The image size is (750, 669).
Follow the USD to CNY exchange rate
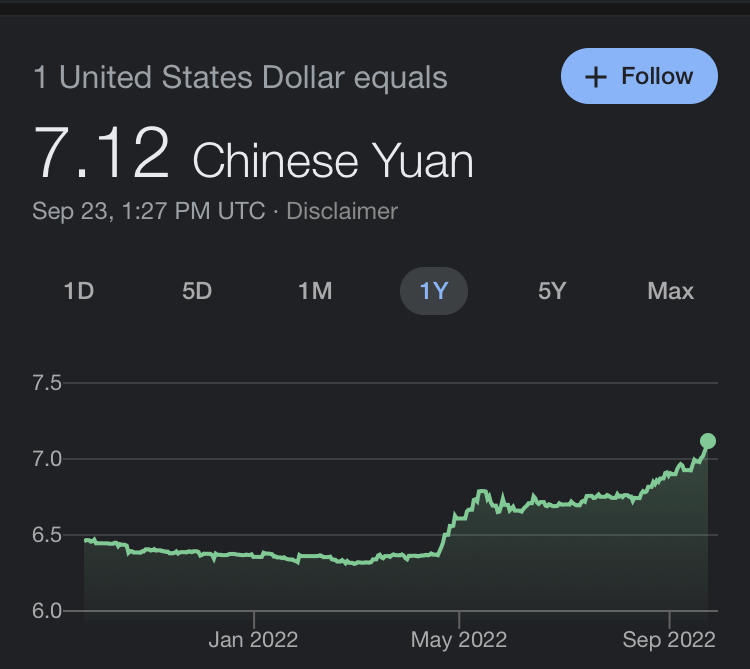tap(639, 77)
